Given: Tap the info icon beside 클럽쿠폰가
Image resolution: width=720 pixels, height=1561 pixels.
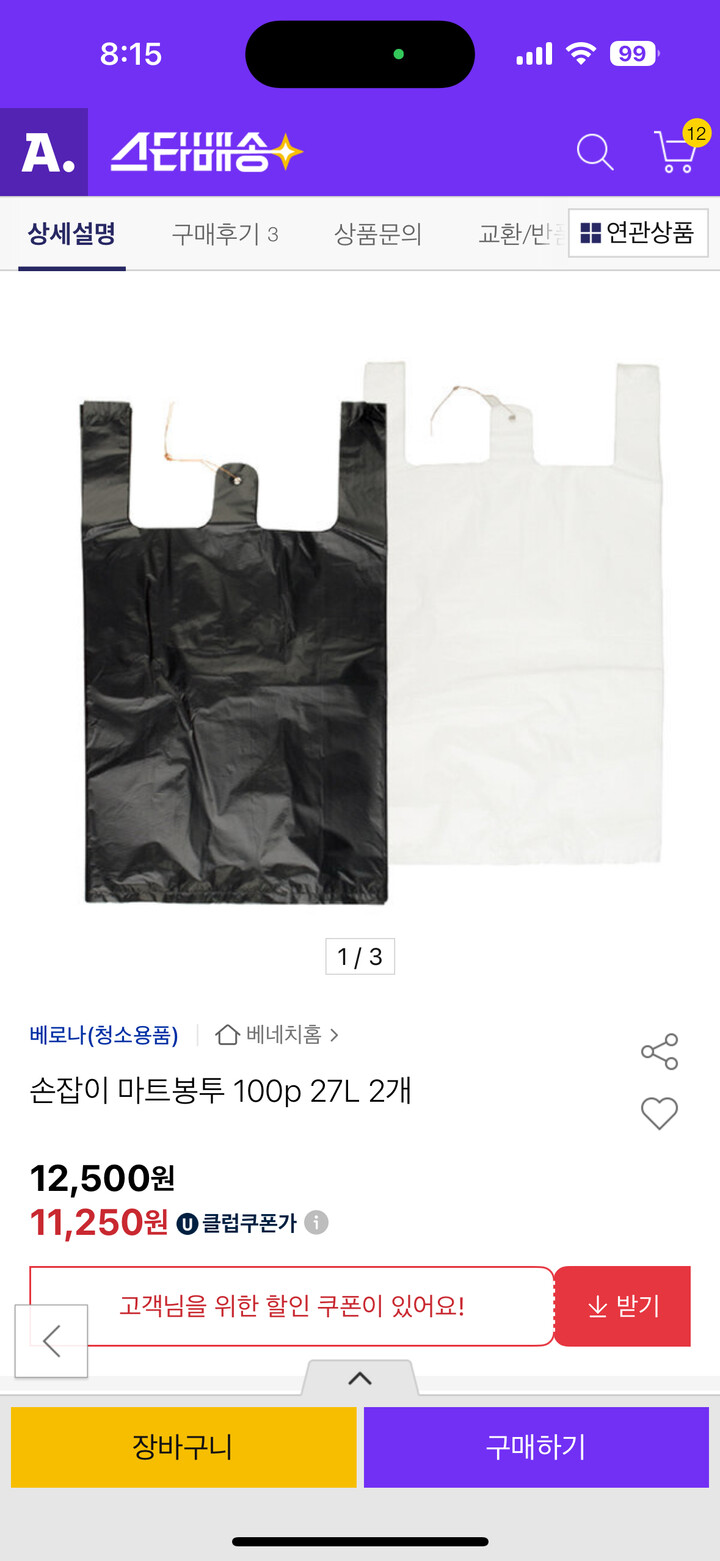Looking at the screenshot, I should click(x=318, y=1222).
